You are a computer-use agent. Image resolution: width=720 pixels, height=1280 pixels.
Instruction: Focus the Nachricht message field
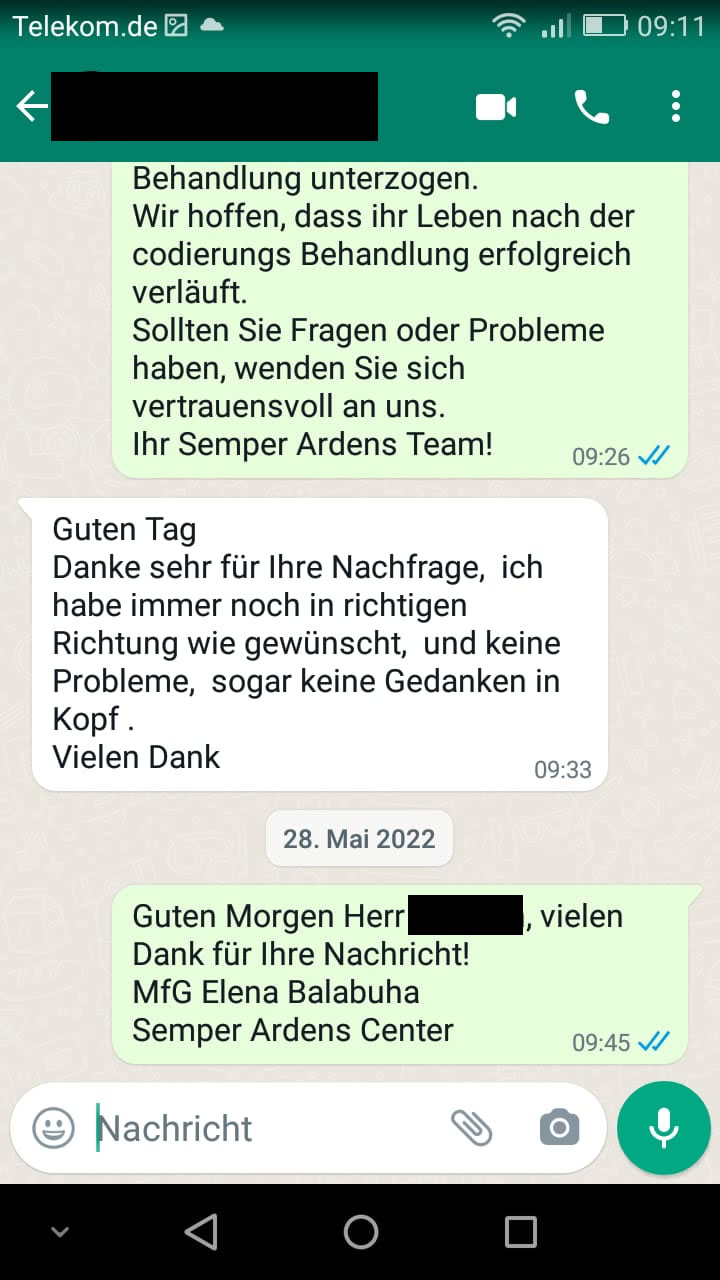point(260,1128)
